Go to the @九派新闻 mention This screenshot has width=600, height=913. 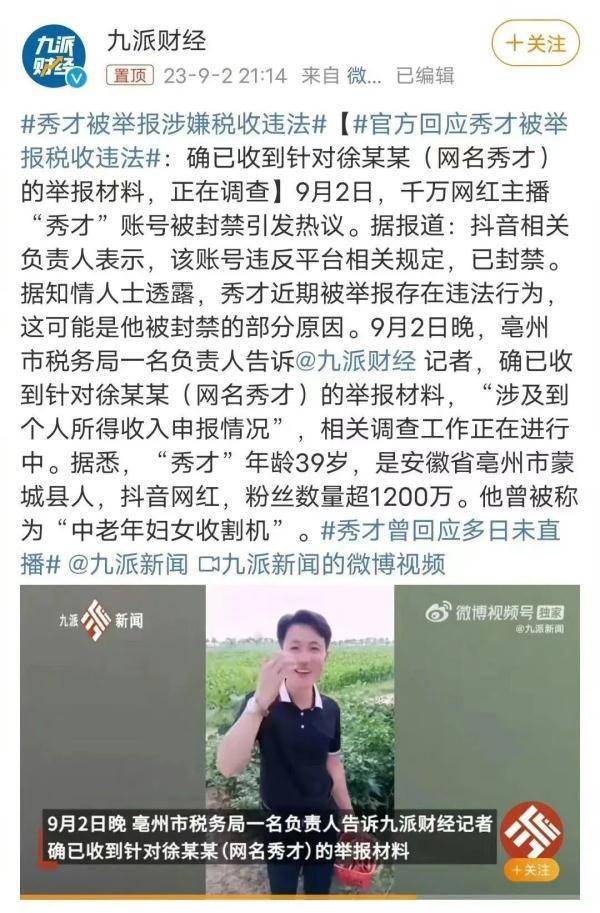point(127,564)
